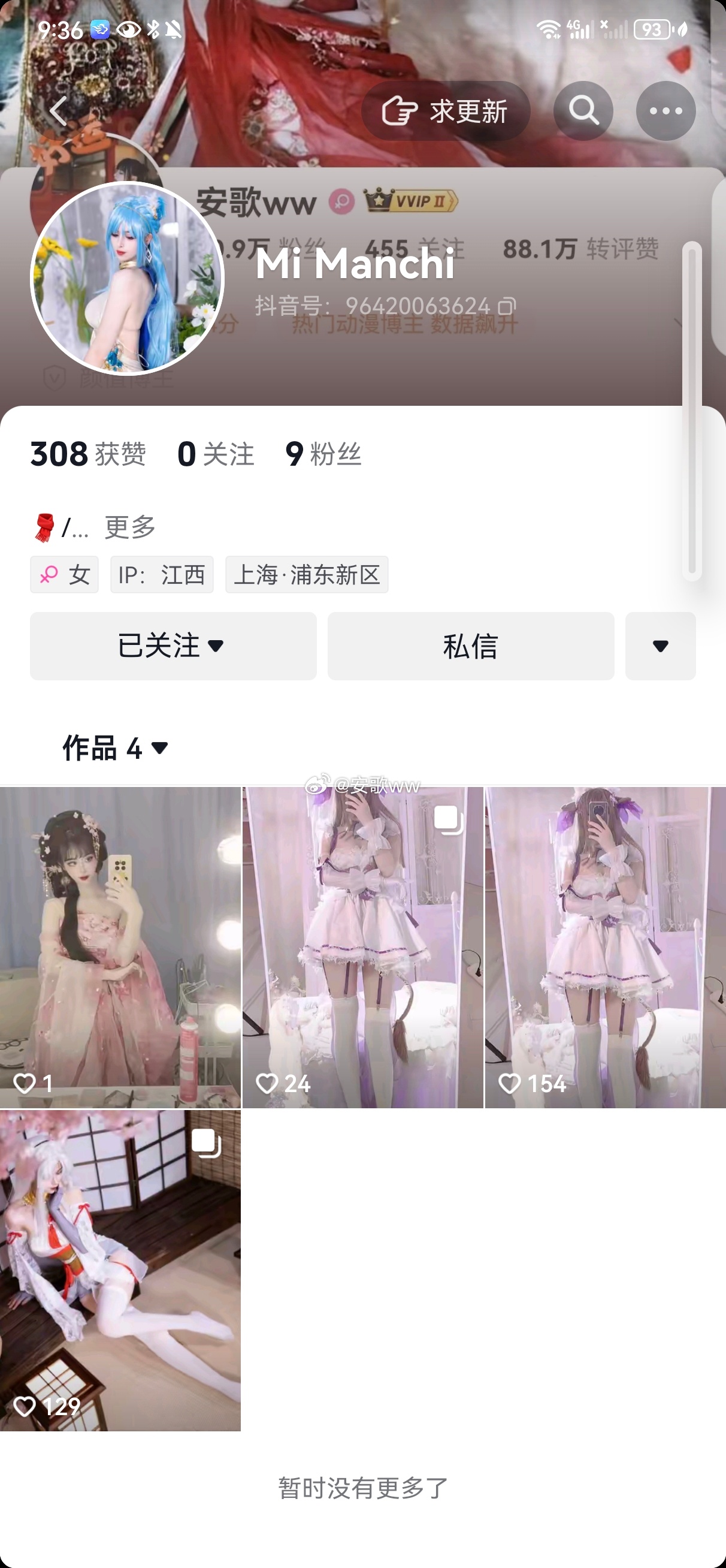The image size is (726, 1568).
Task: Open the profile search icon
Action: click(583, 111)
